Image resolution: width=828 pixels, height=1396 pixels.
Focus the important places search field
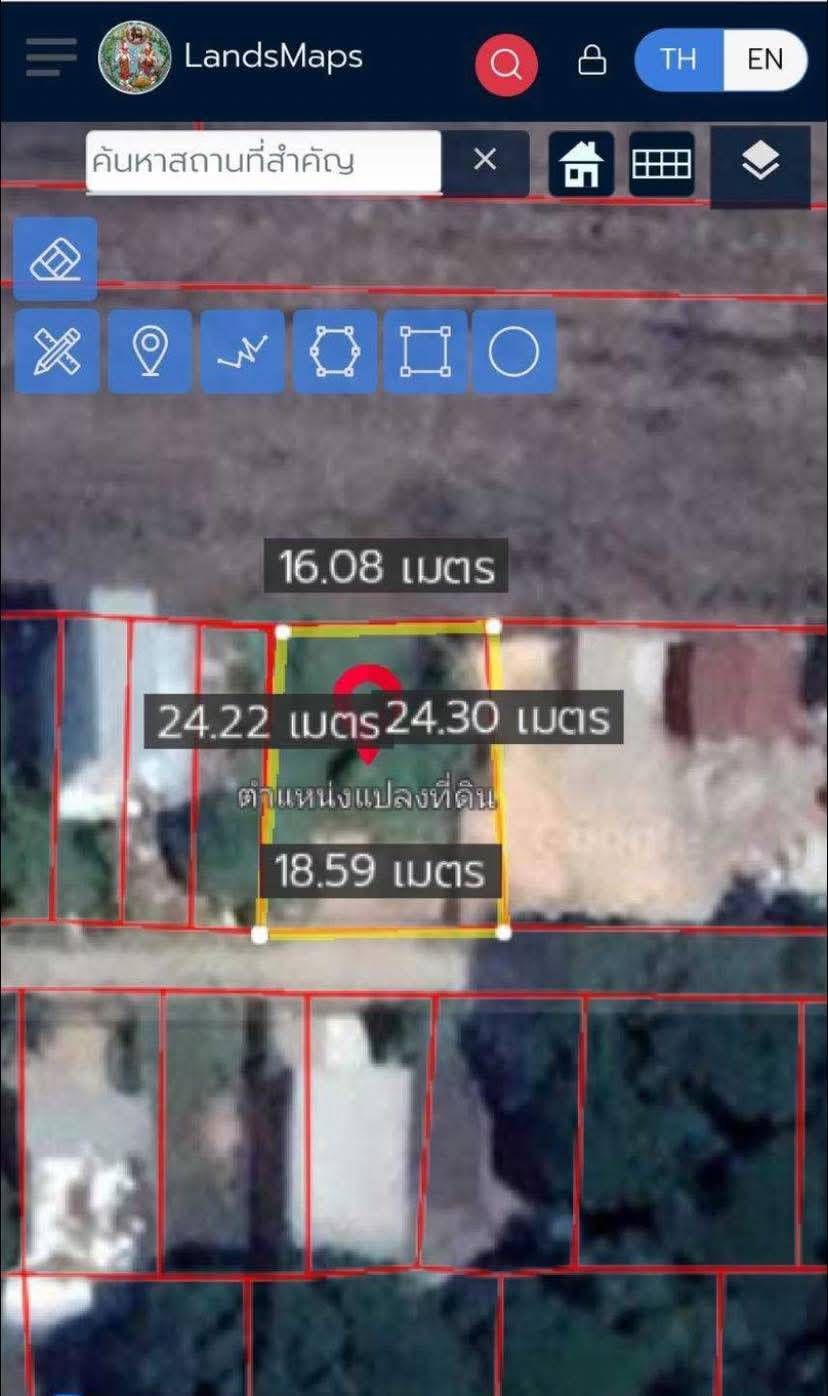[x=263, y=162]
